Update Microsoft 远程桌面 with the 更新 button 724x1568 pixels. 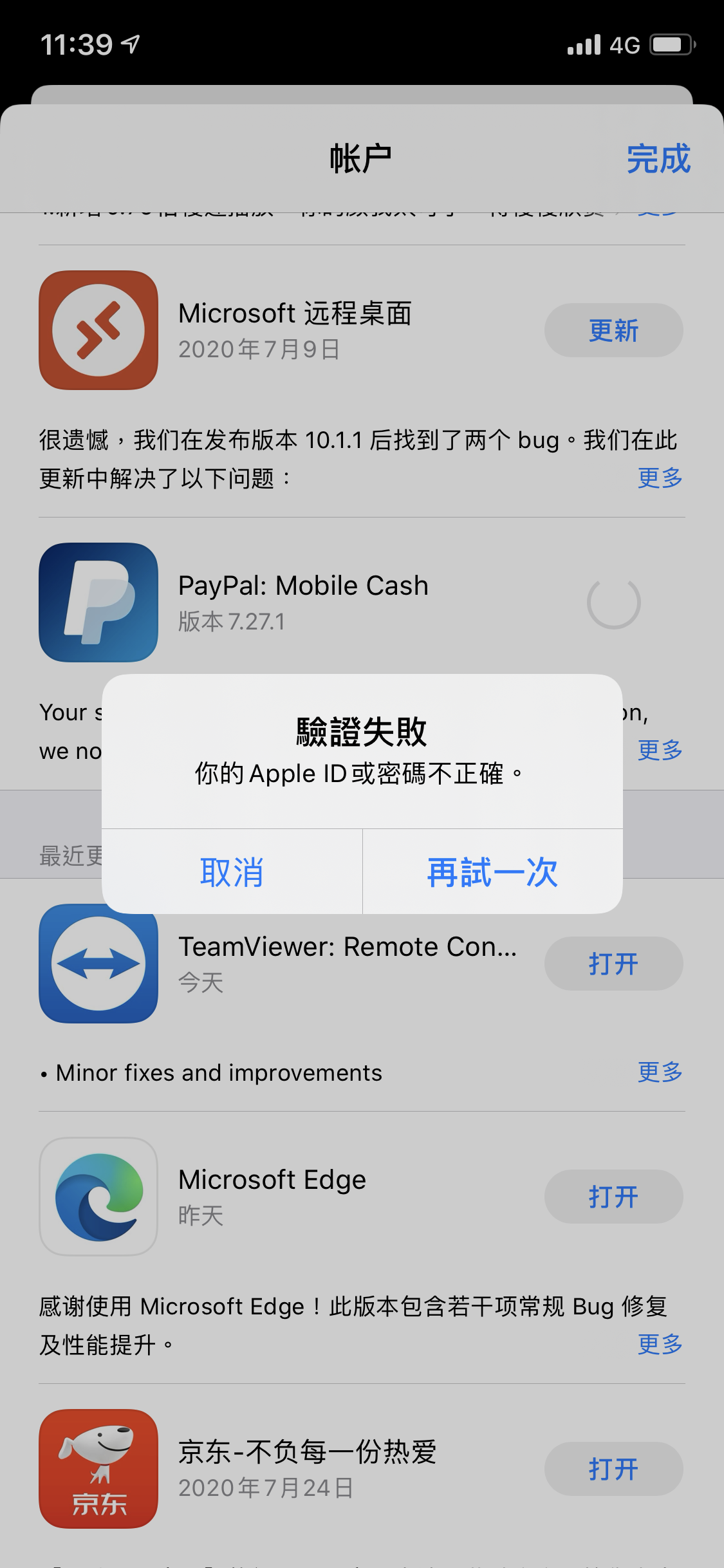pyautogui.click(x=613, y=330)
